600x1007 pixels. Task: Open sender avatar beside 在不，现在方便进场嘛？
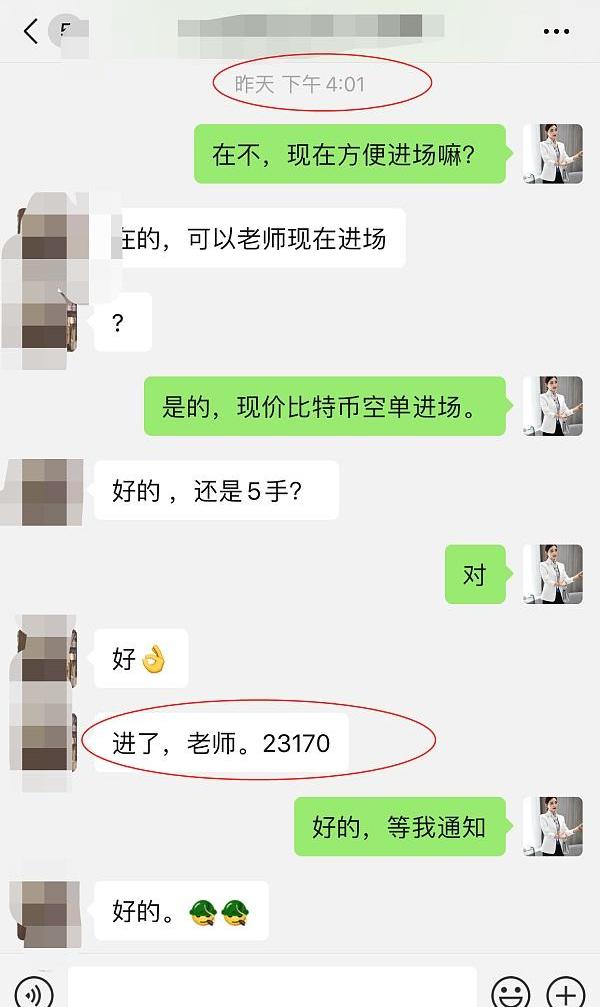[553, 153]
